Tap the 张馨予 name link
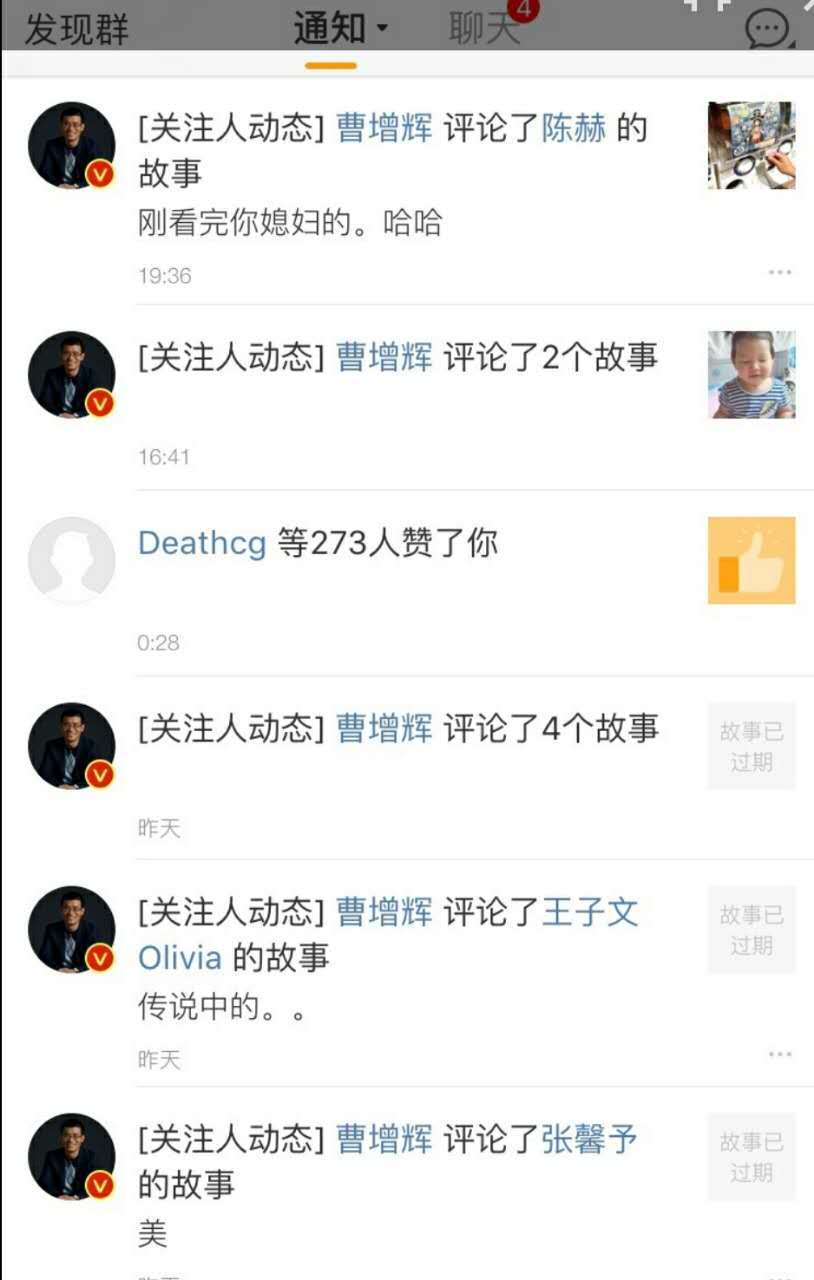 pos(589,1140)
